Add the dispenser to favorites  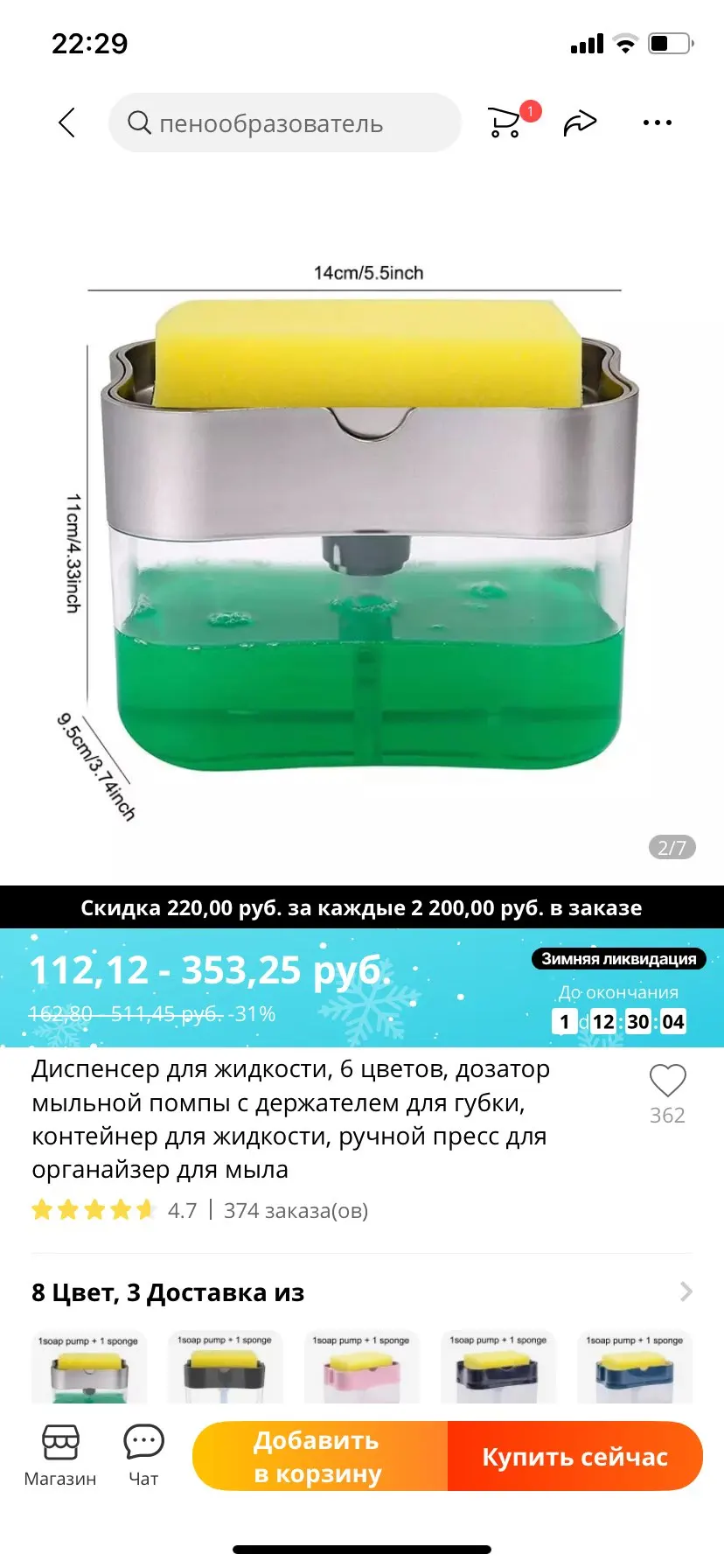coord(667,1081)
